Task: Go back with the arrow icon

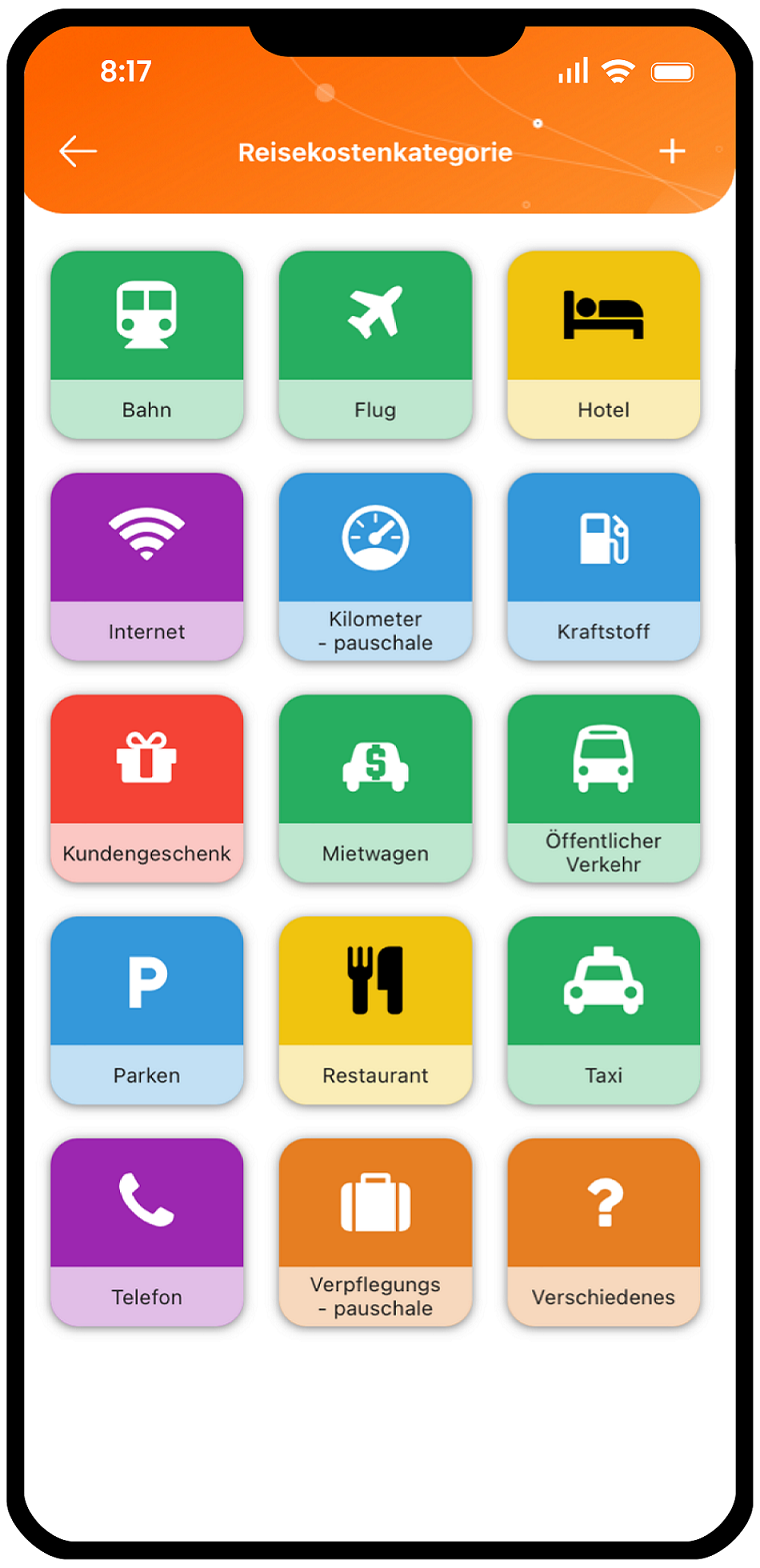Action: point(78,152)
